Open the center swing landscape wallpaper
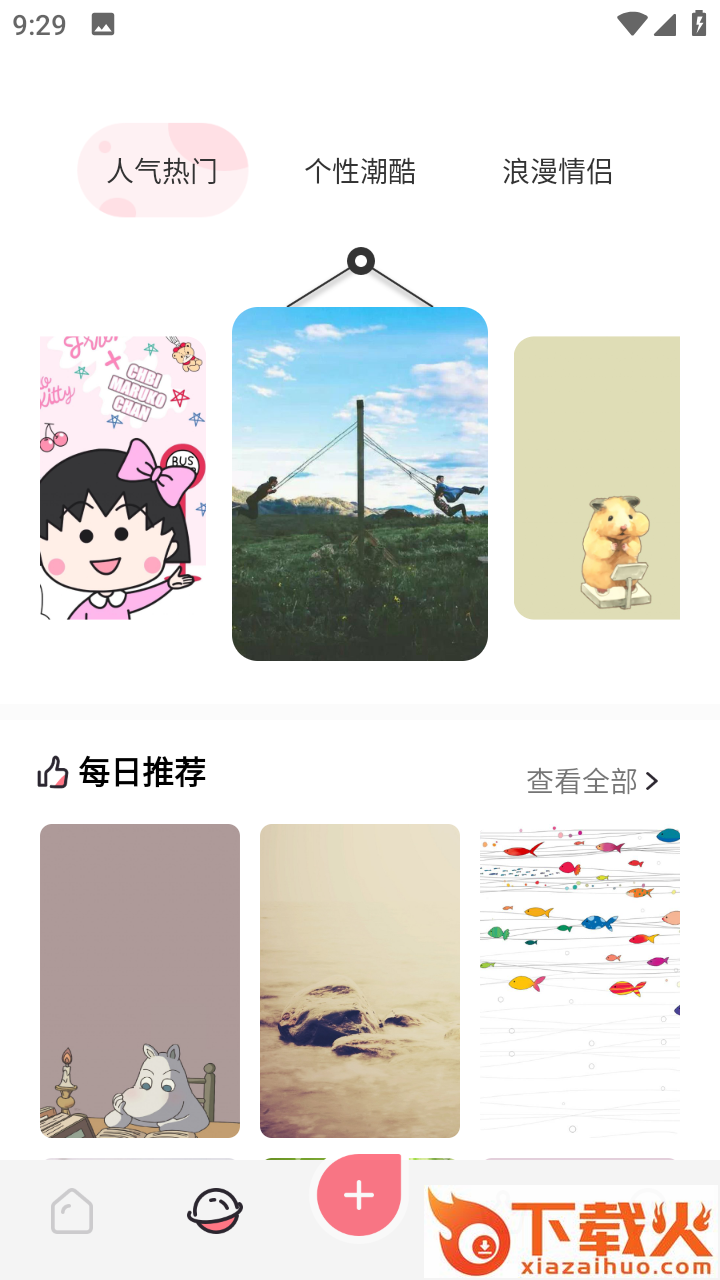This screenshot has width=720, height=1280. [x=359, y=483]
